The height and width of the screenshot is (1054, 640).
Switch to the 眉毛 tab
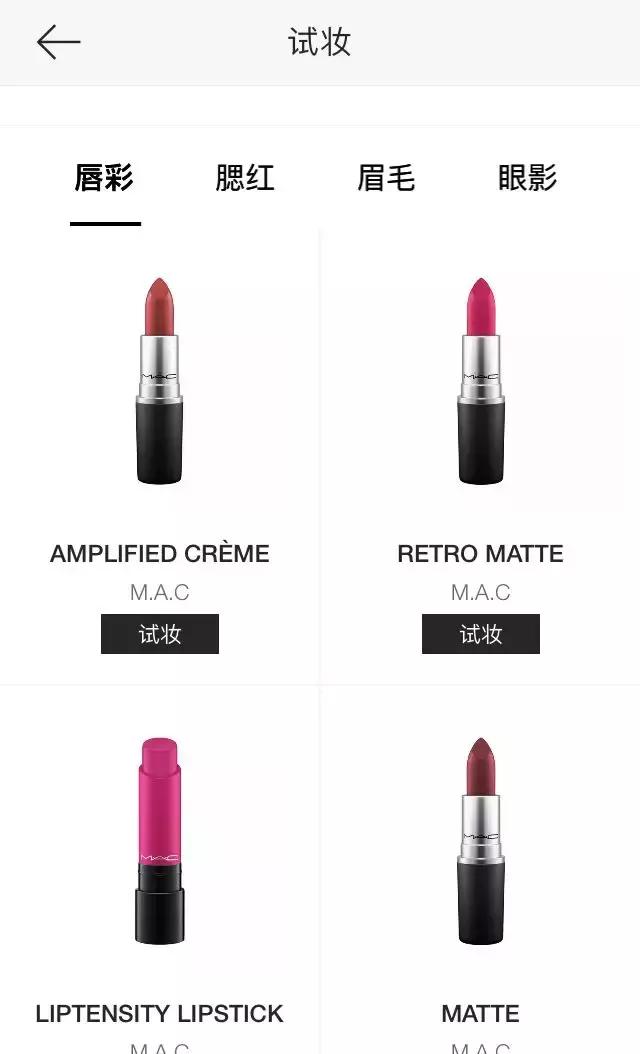tap(386, 178)
